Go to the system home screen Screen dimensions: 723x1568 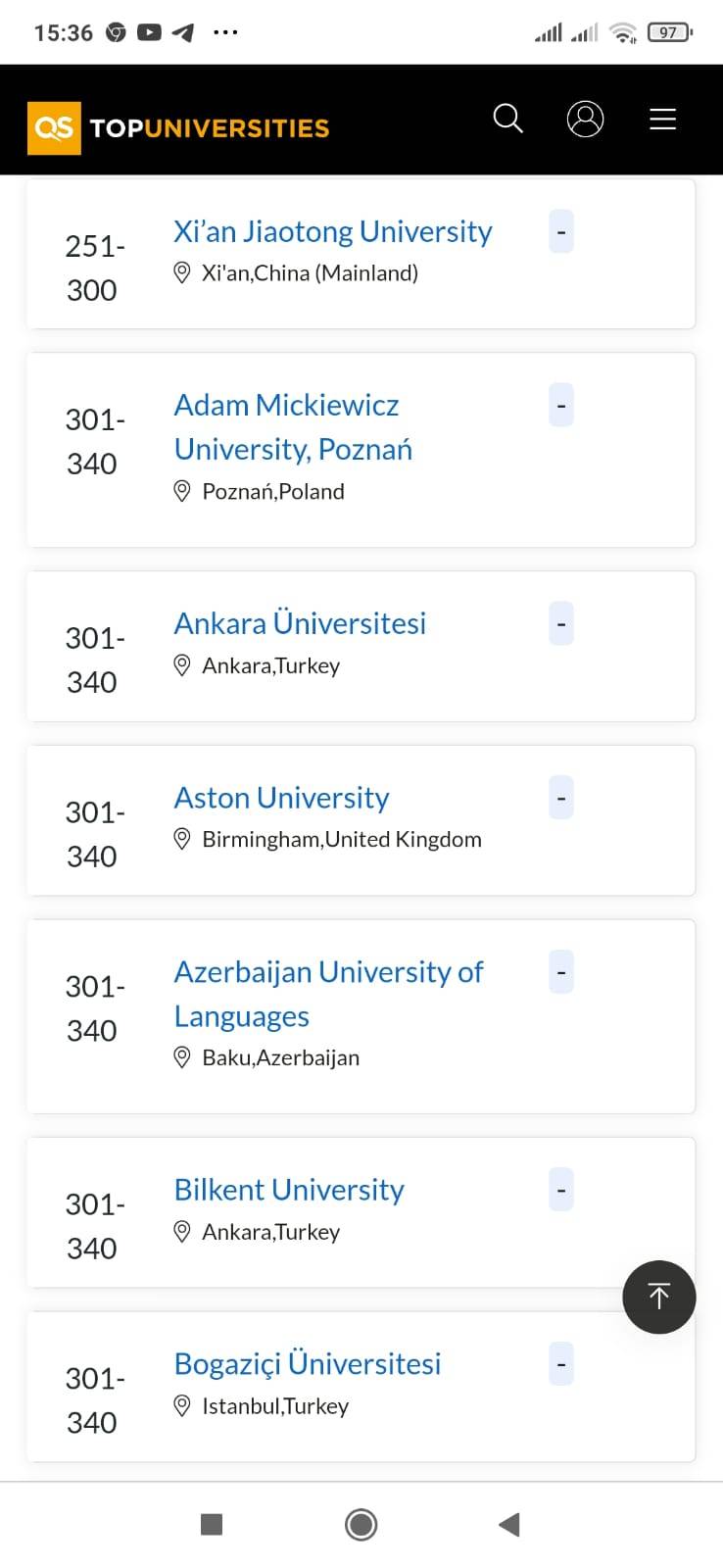click(361, 1524)
